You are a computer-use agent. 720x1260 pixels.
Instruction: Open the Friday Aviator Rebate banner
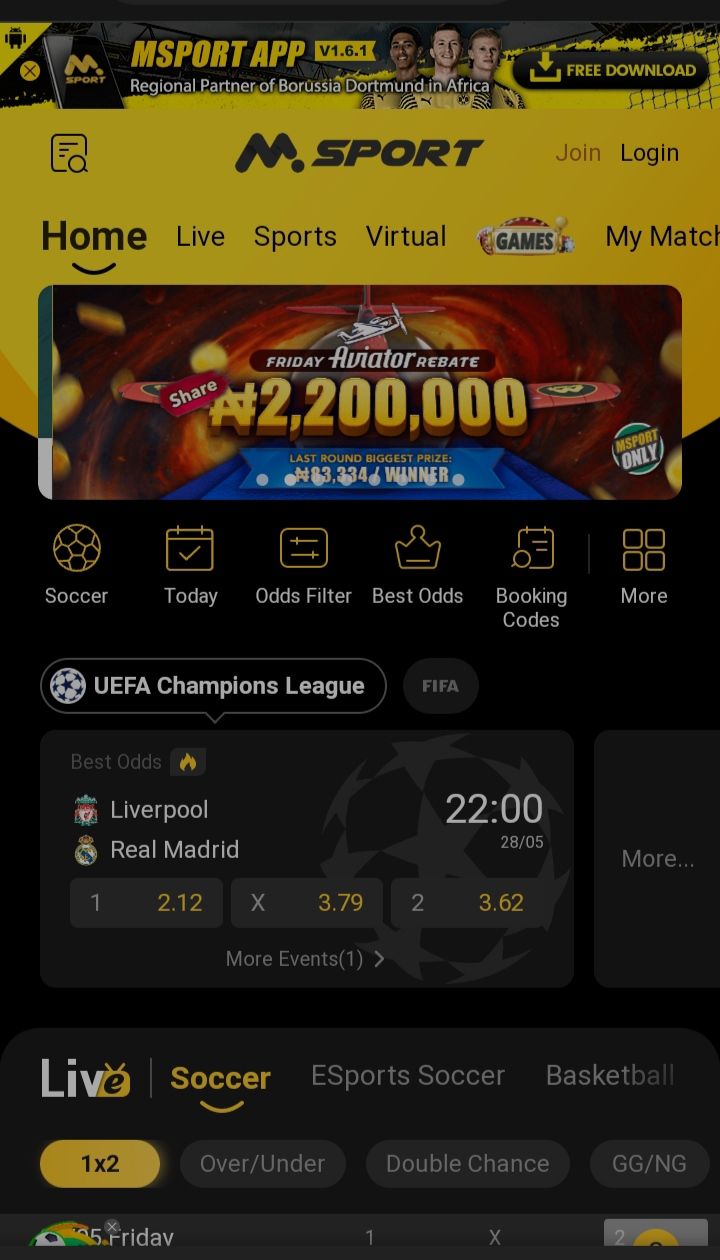360,392
